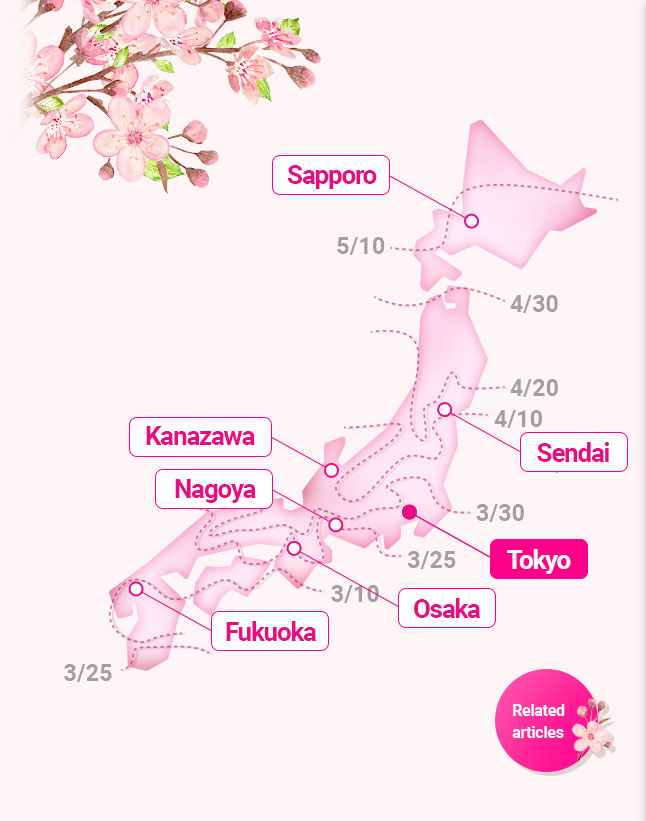Choose the Osaka label
Image resolution: width=646 pixels, height=821 pixels.
click(446, 608)
